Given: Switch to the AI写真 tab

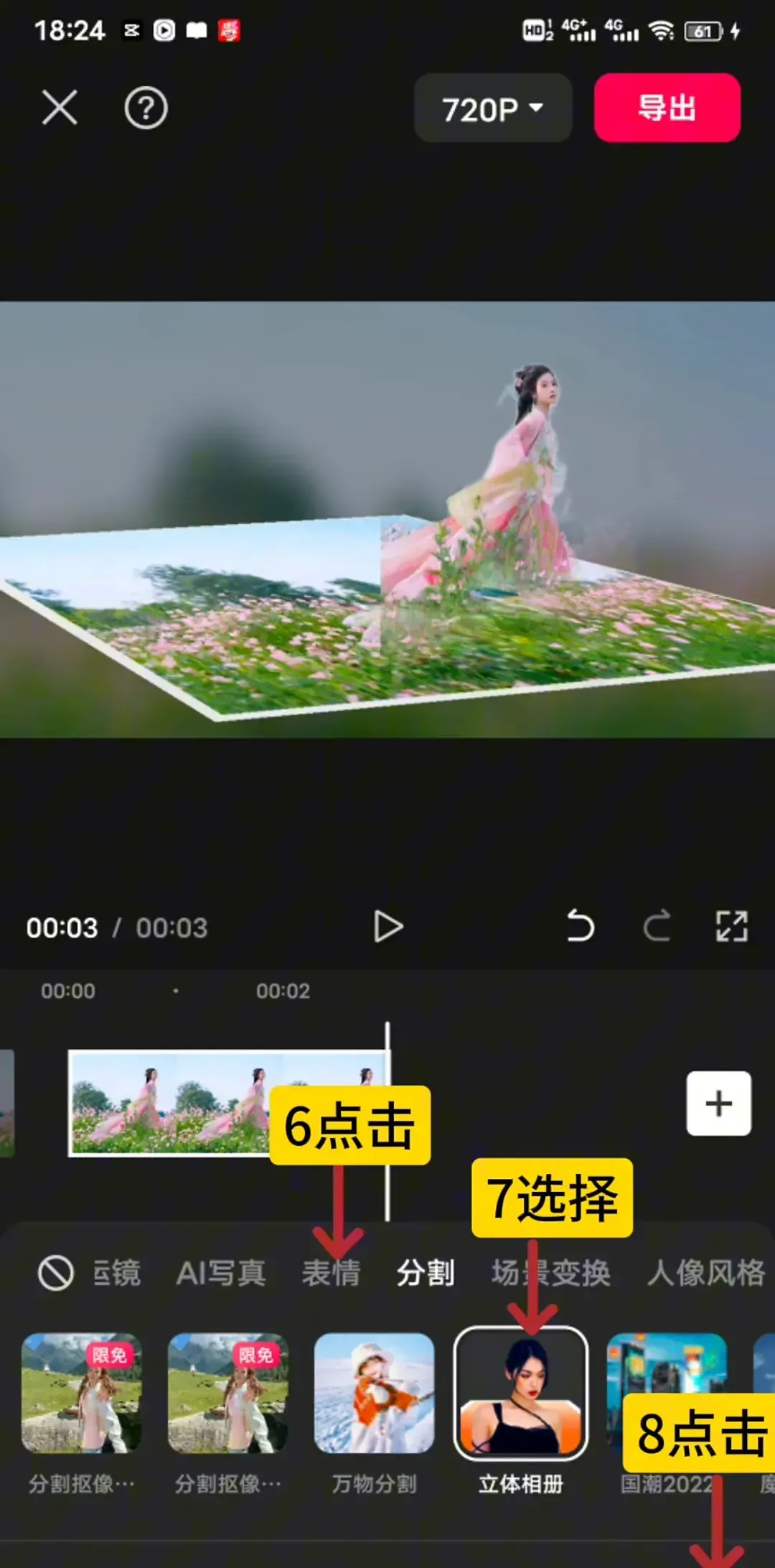Looking at the screenshot, I should (220, 1273).
